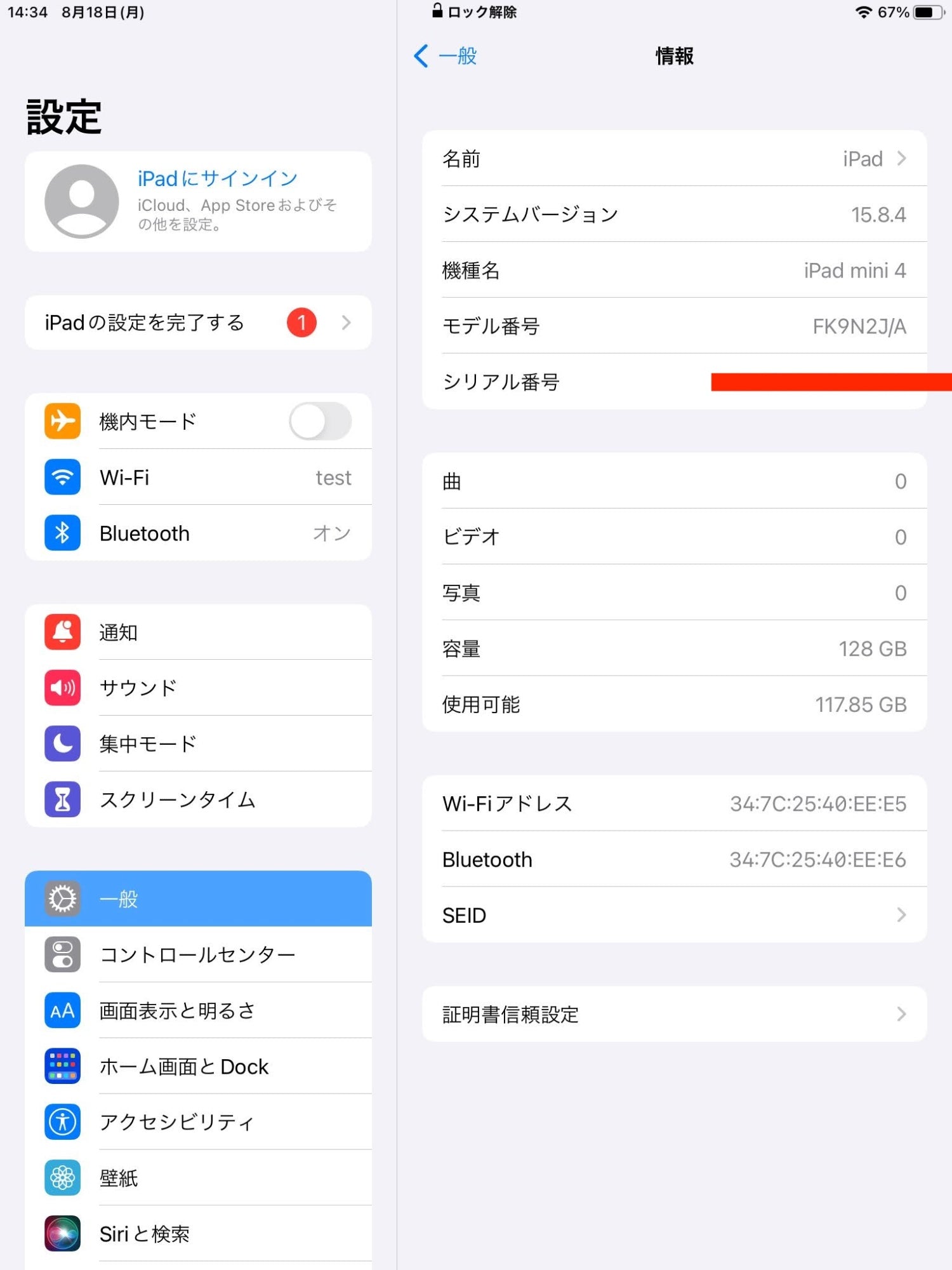Open Wi-Fi settings
The height and width of the screenshot is (1270, 952).
coord(198,478)
